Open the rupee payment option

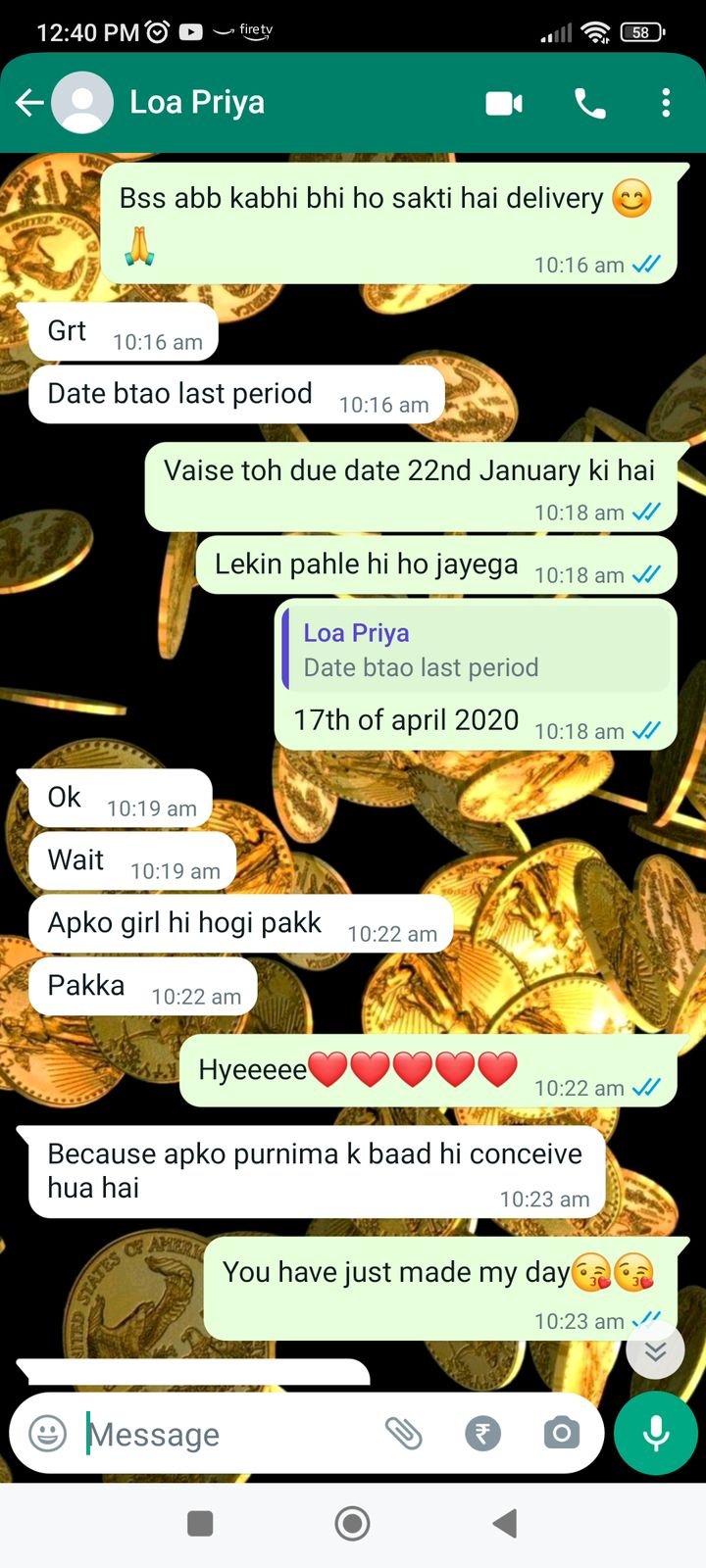click(482, 1434)
